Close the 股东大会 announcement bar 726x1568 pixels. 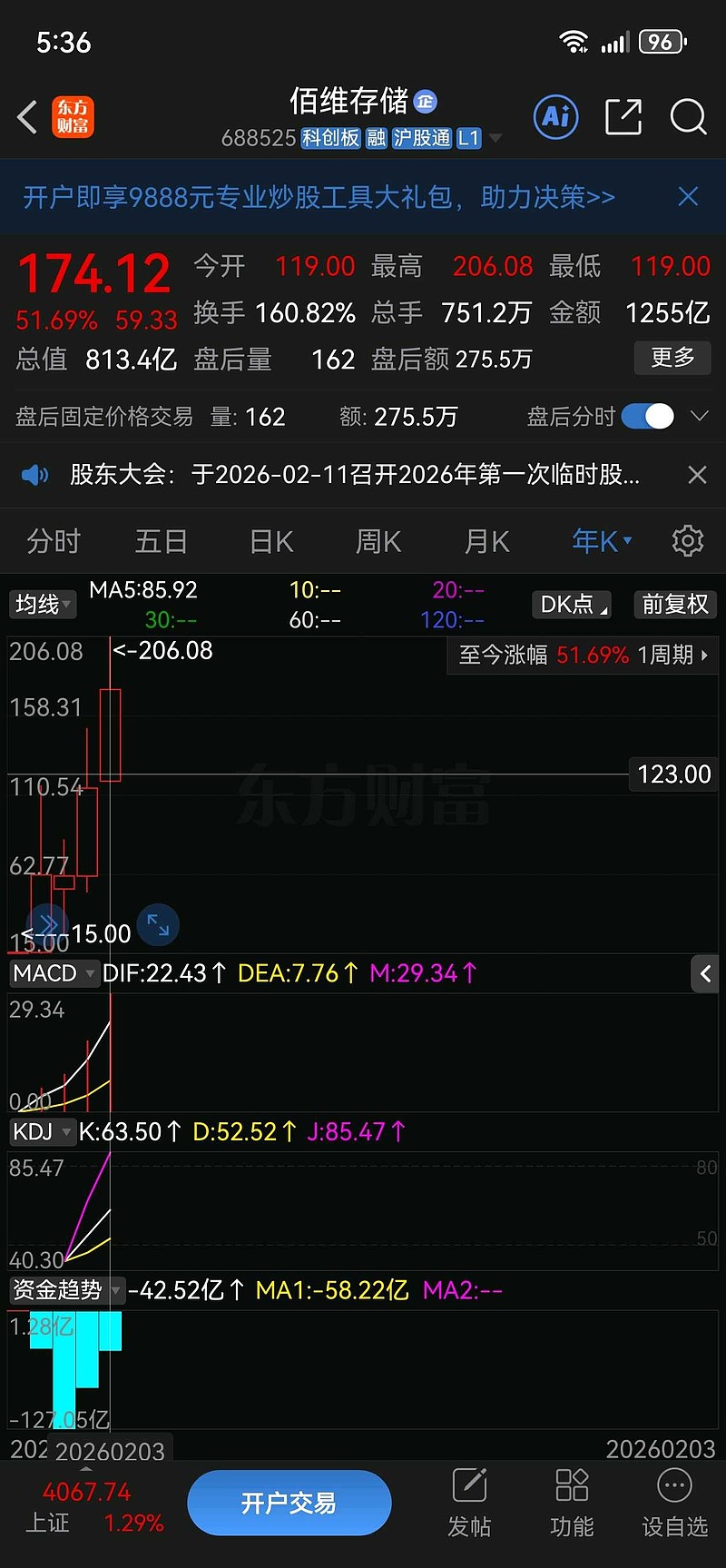[697, 475]
